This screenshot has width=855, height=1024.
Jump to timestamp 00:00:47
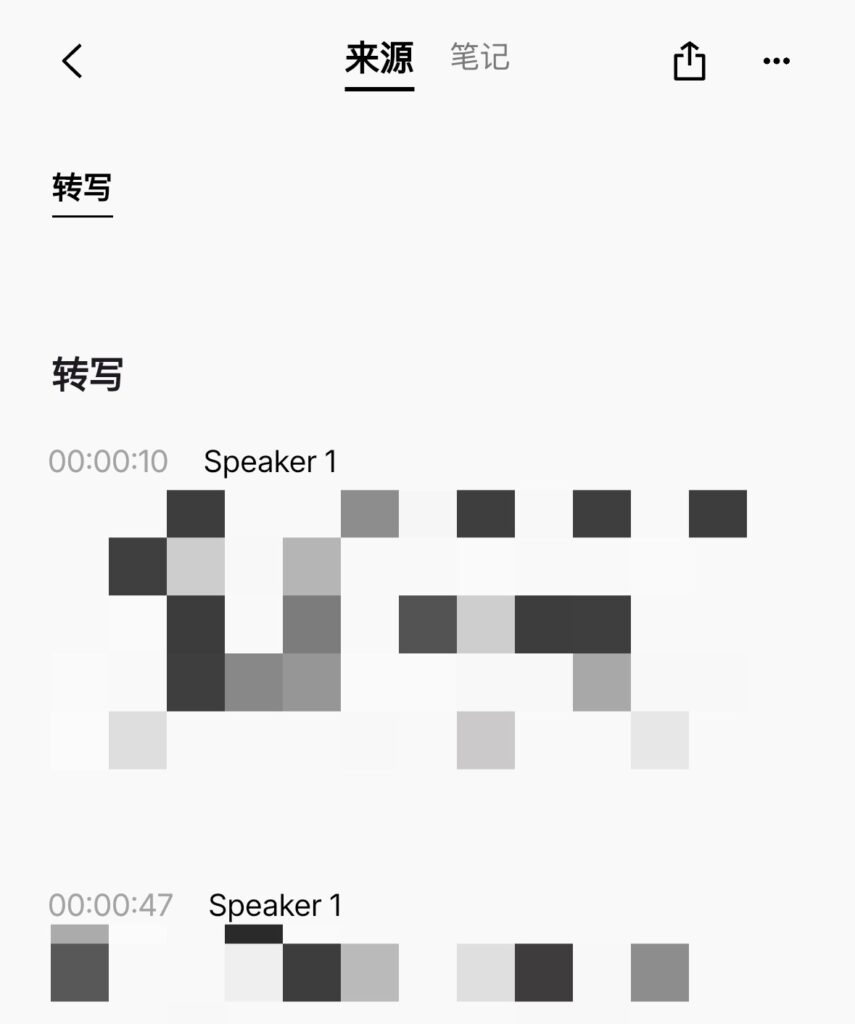tap(110, 906)
